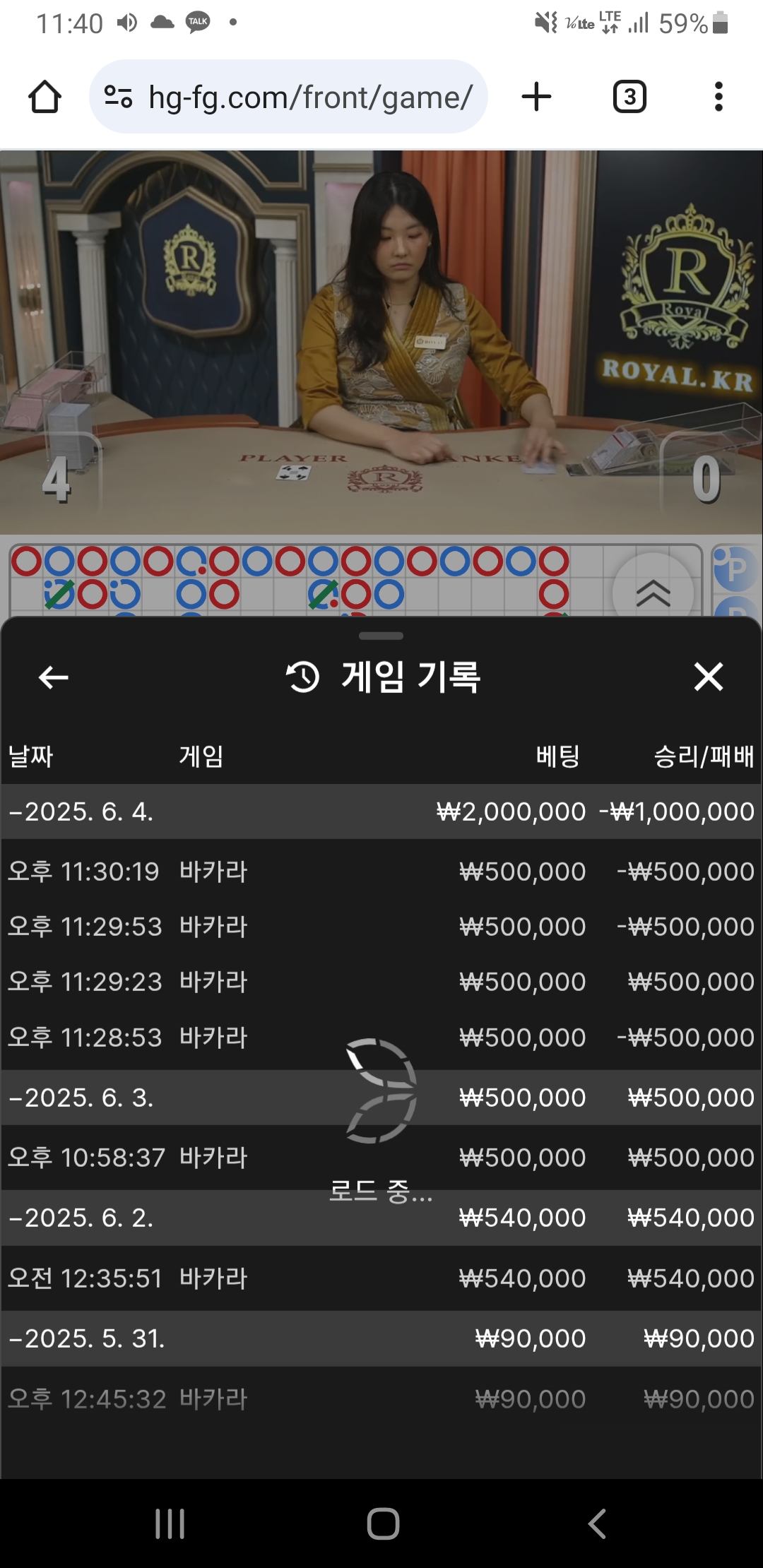Viewport: 763px width, 1568px height.
Task: Collapse the 2025. 6. 2. date group
Action: pos(81,1218)
